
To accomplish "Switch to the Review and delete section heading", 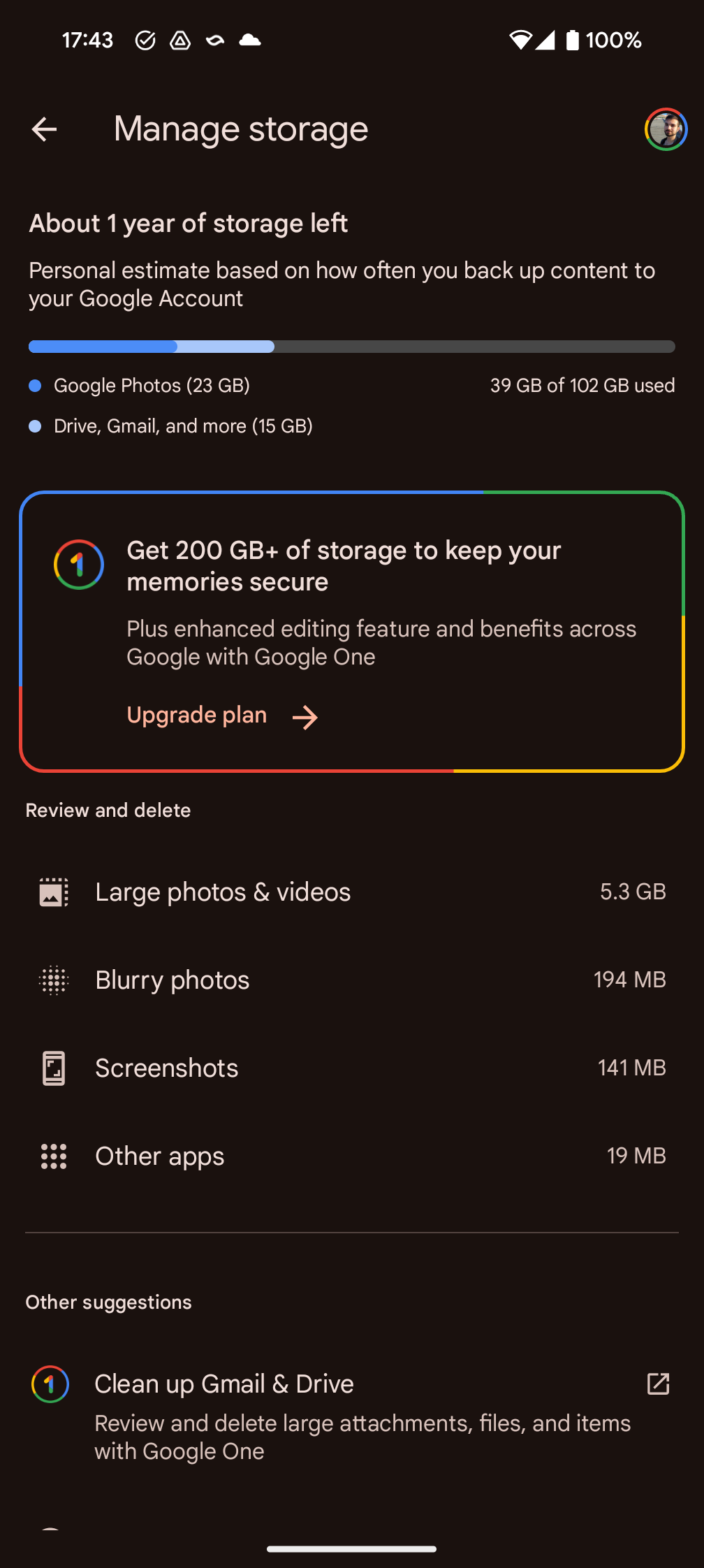I will [x=108, y=810].
